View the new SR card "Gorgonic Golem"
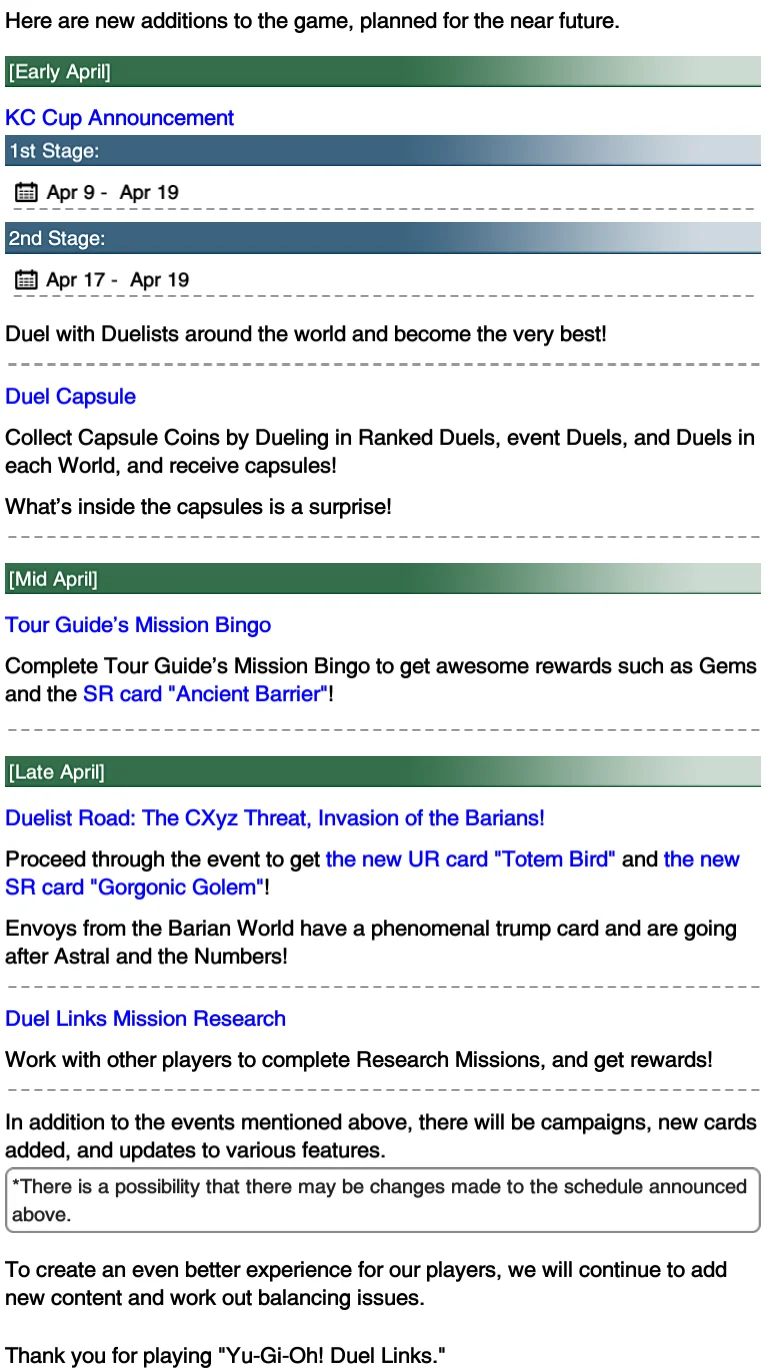Screen dimensions: 766x1372 point(135,887)
